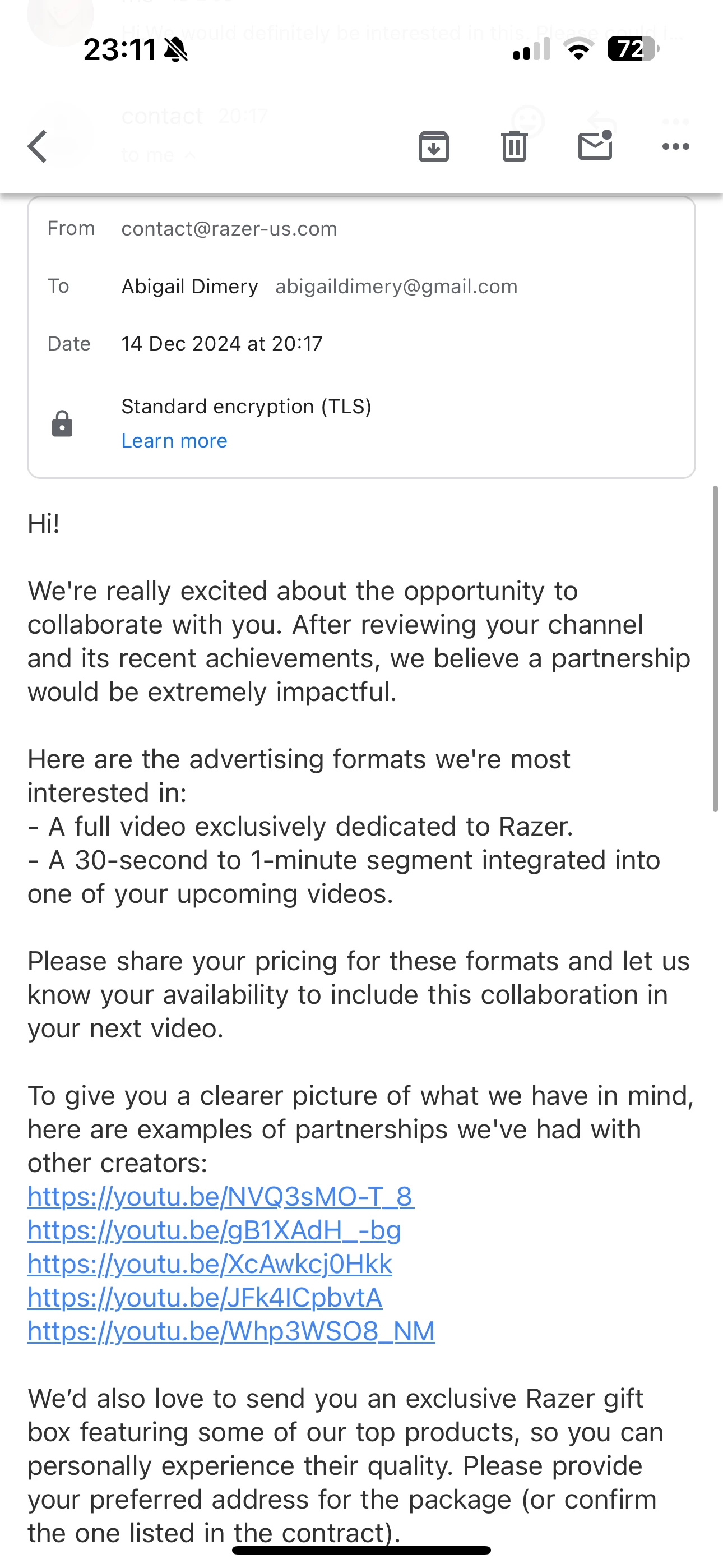Open the youtu.be/XcAwkcj0Hkk link
The height and width of the screenshot is (1568, 723).
(210, 1263)
